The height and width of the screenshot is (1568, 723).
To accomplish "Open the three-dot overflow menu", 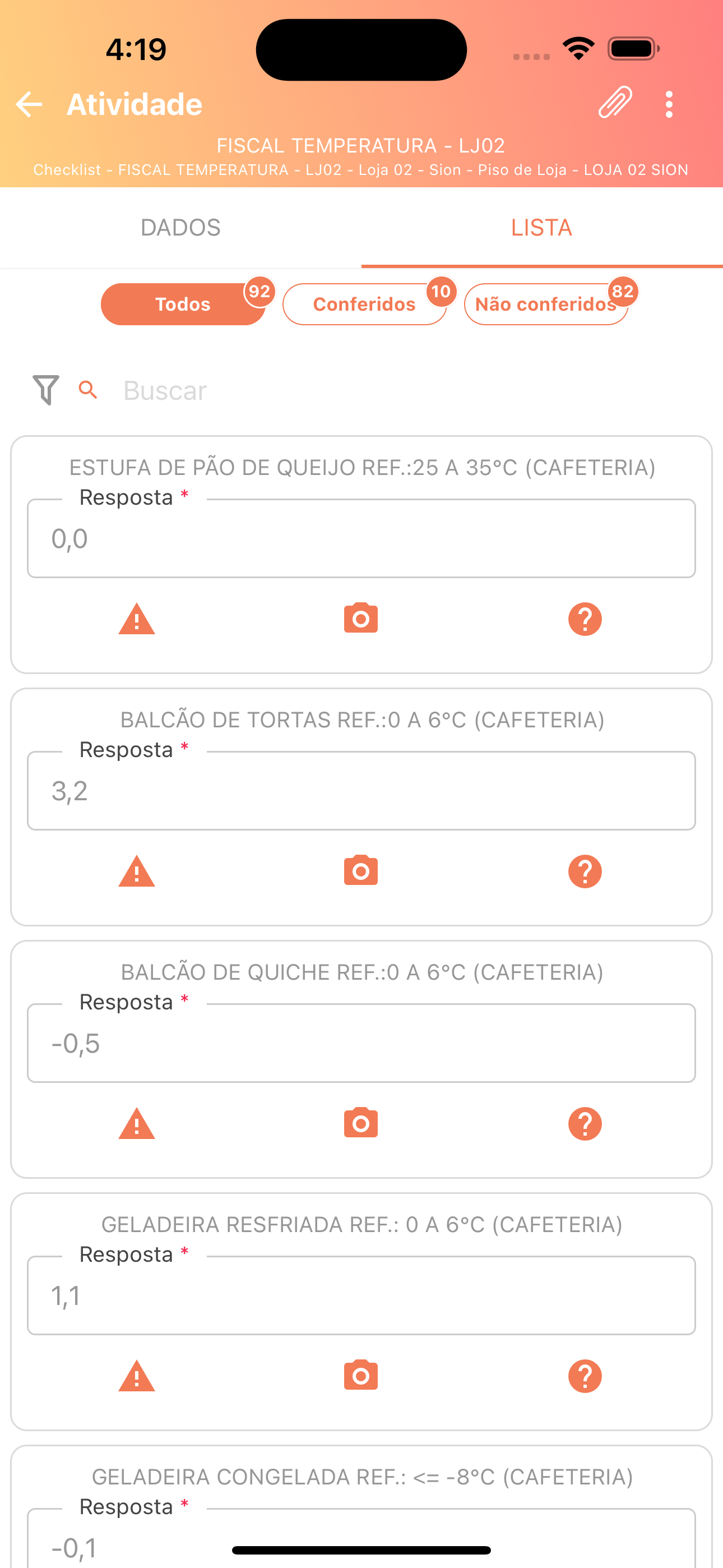I will pyautogui.click(x=669, y=104).
